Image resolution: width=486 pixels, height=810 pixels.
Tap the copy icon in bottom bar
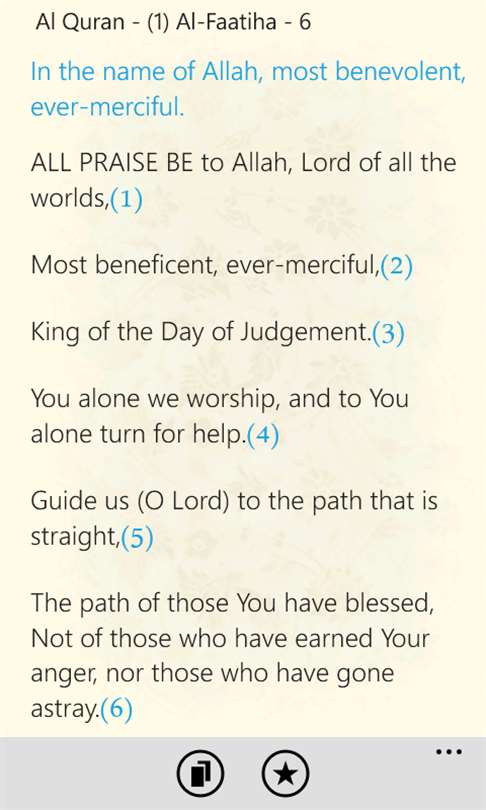(x=200, y=774)
